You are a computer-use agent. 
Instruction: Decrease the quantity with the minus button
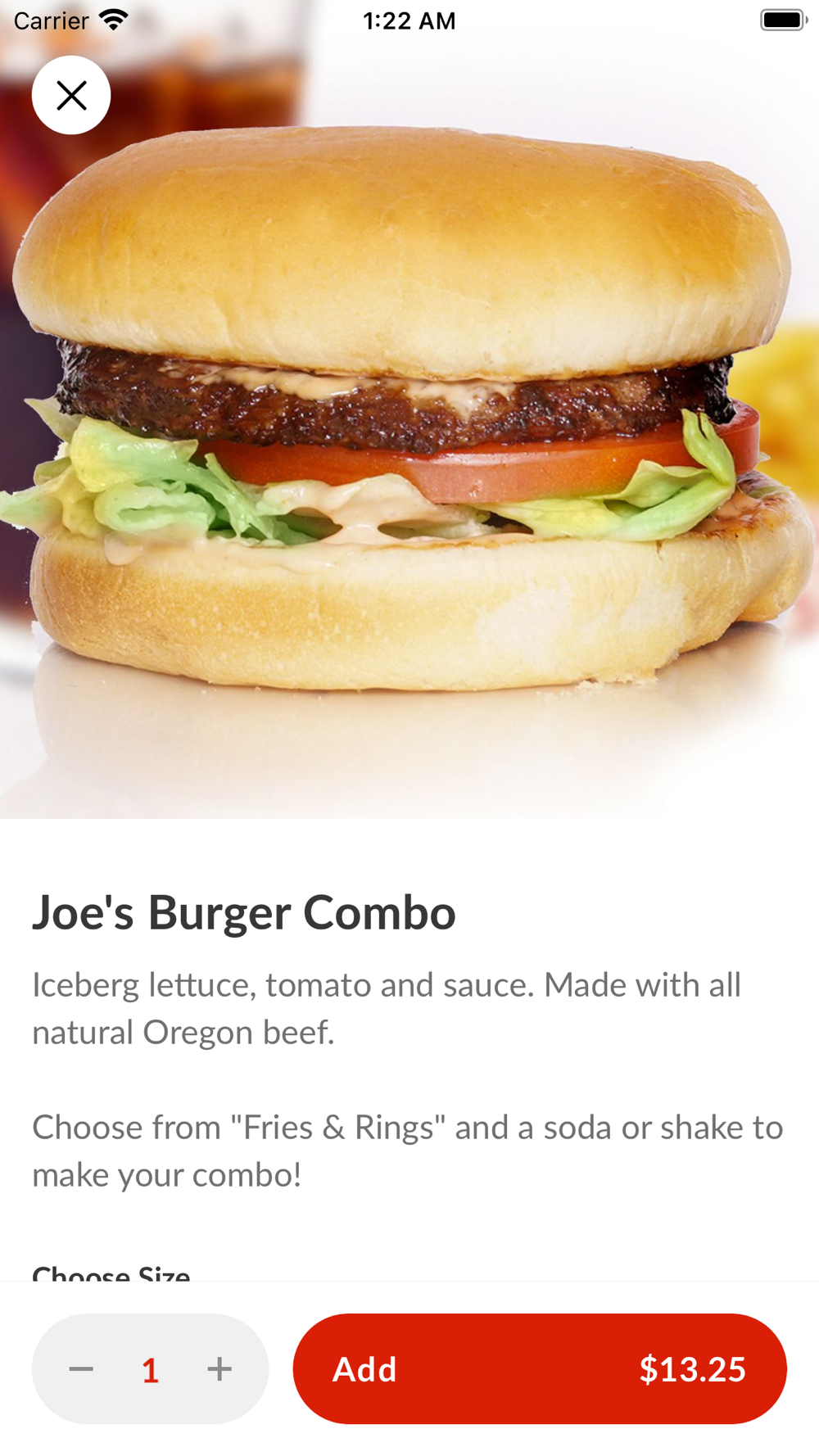click(81, 1369)
